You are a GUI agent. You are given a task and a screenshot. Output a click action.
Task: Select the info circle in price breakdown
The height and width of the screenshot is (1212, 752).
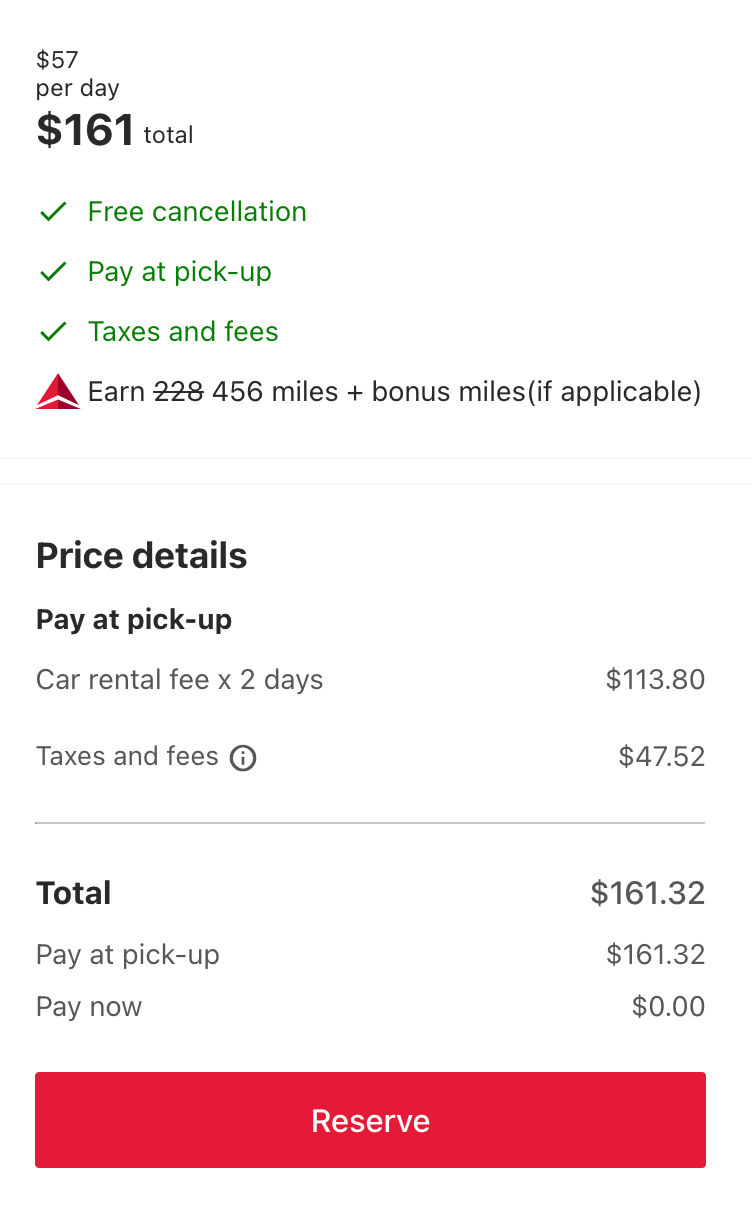[243, 759]
